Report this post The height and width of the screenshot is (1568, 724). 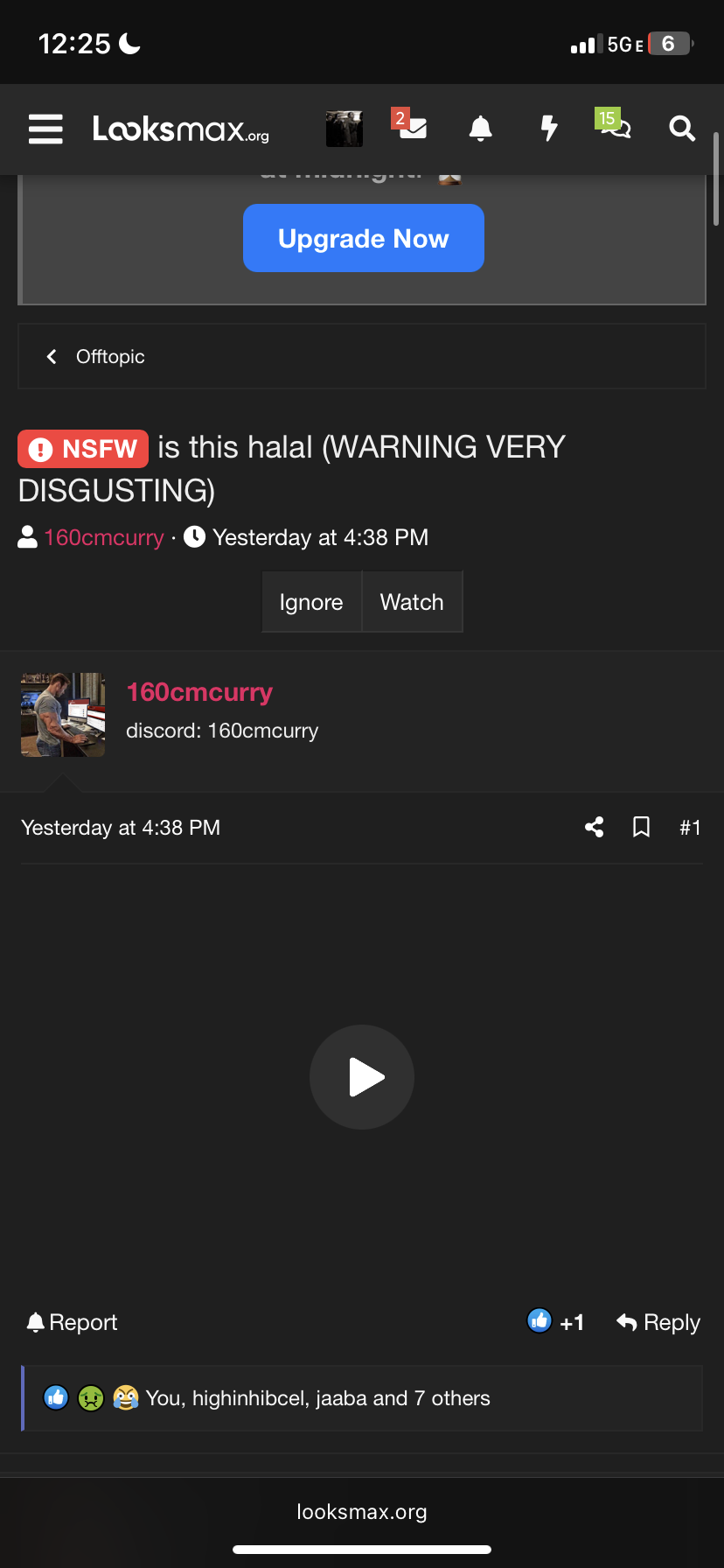pyautogui.click(x=72, y=1322)
